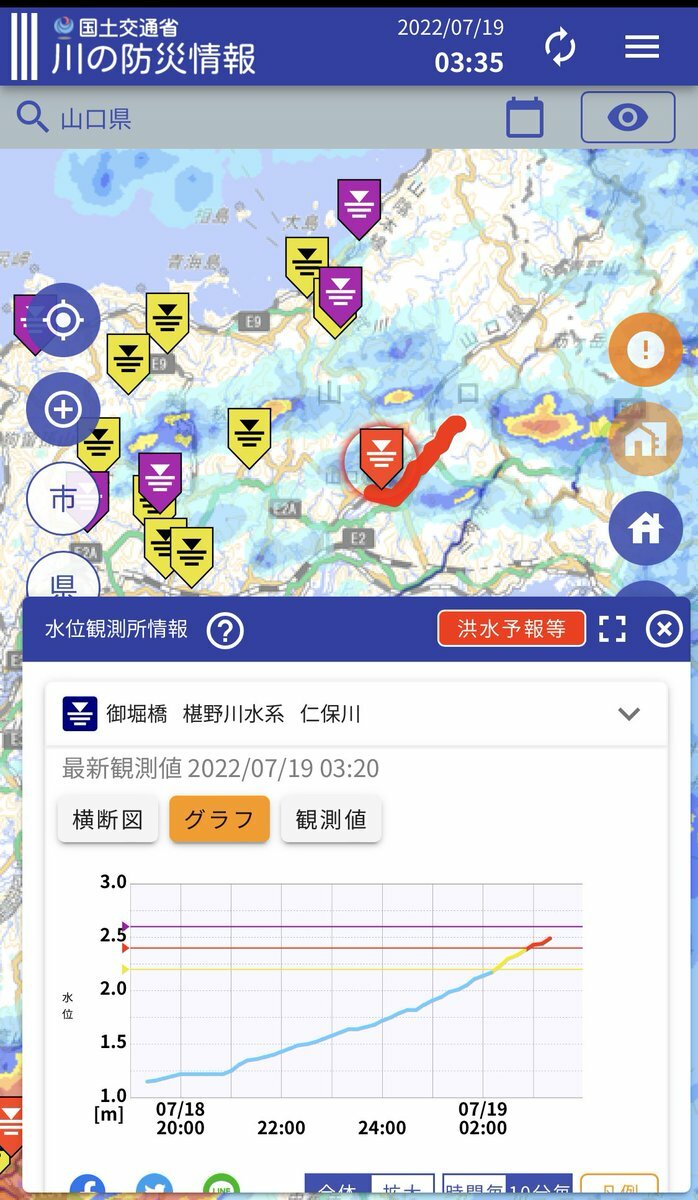Screen dimensions: 698x1200
Task: Open the hamburger menu
Action: click(641, 47)
